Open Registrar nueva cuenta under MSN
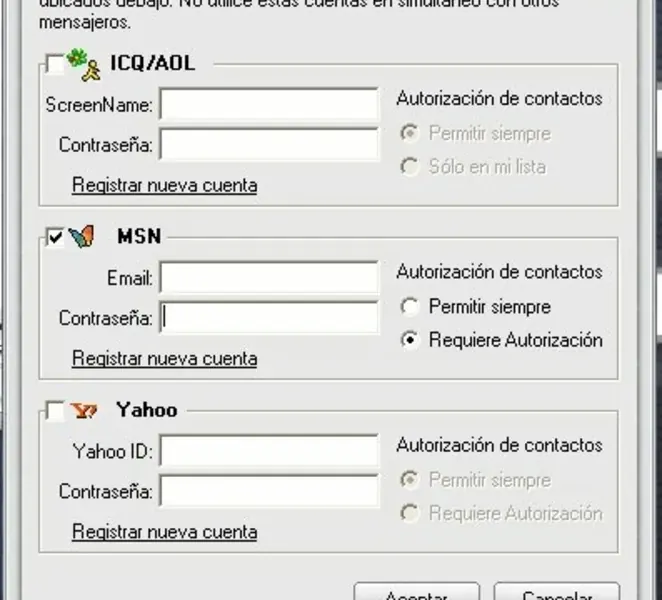Viewport: 662px width, 600px height. [x=164, y=358]
